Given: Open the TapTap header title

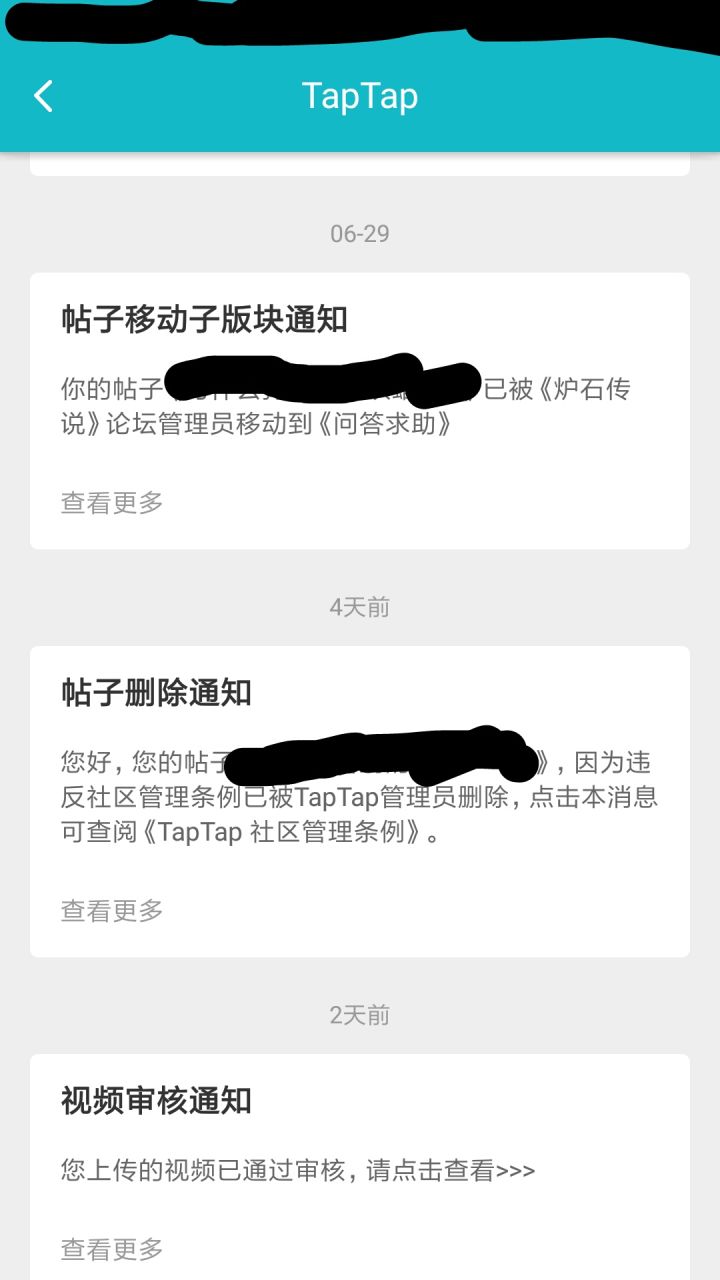Looking at the screenshot, I should 360,95.
